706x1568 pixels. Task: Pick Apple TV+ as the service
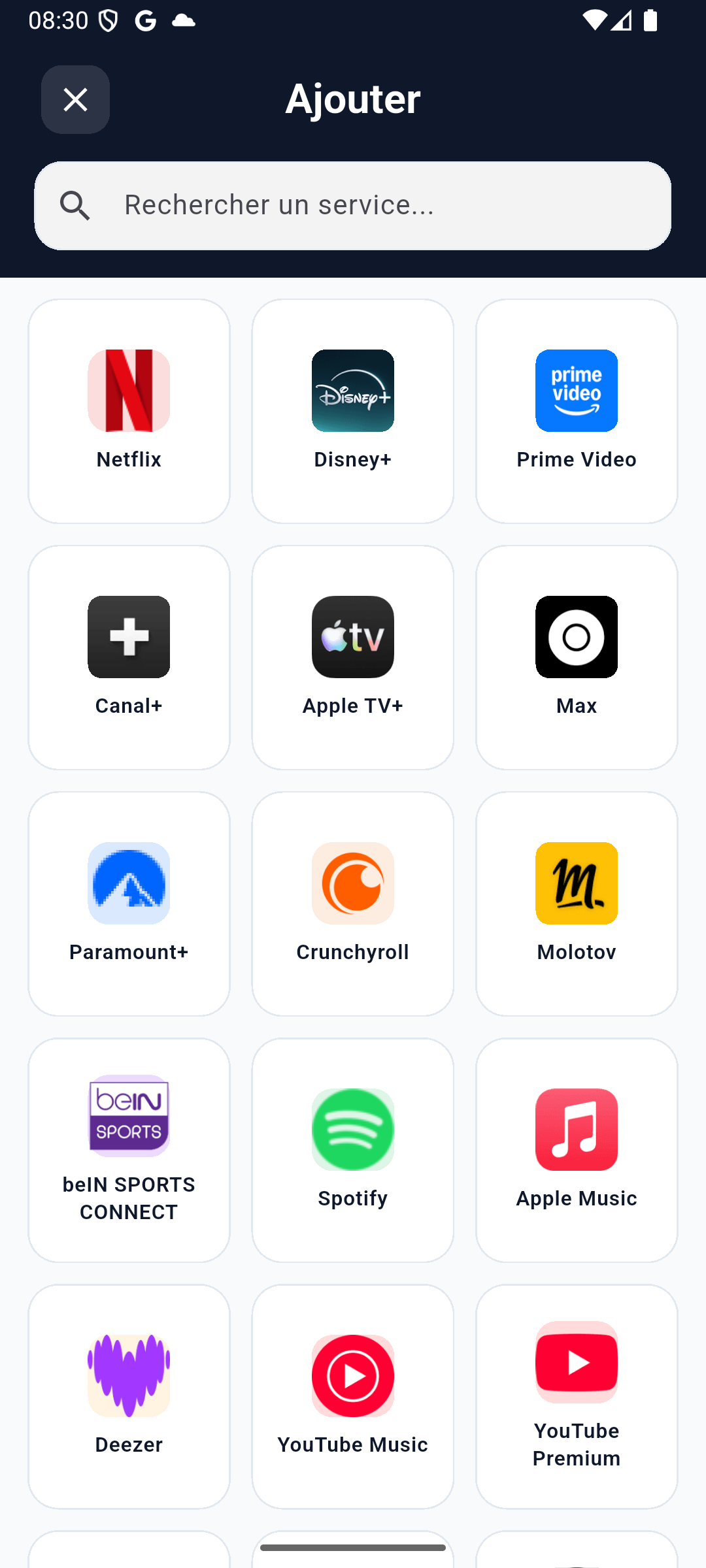pyautogui.click(x=353, y=657)
